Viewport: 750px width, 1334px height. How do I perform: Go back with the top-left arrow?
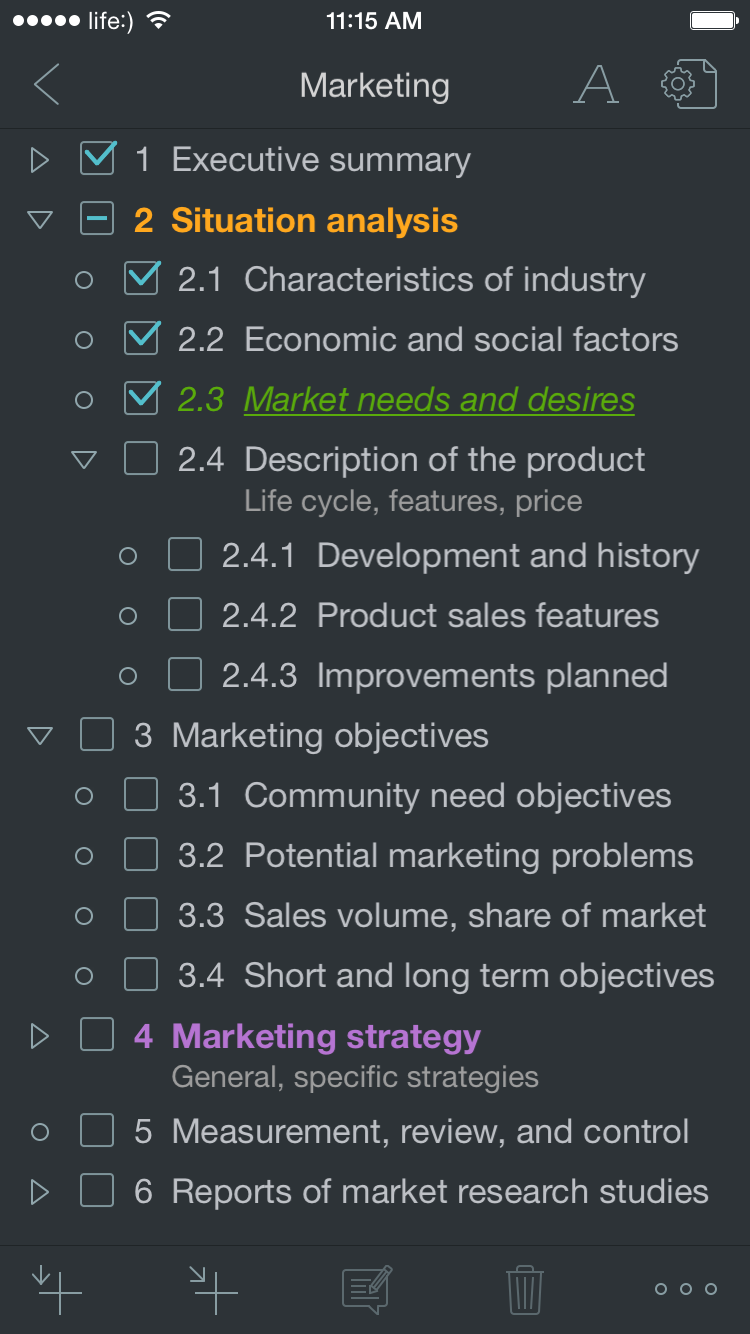46,85
